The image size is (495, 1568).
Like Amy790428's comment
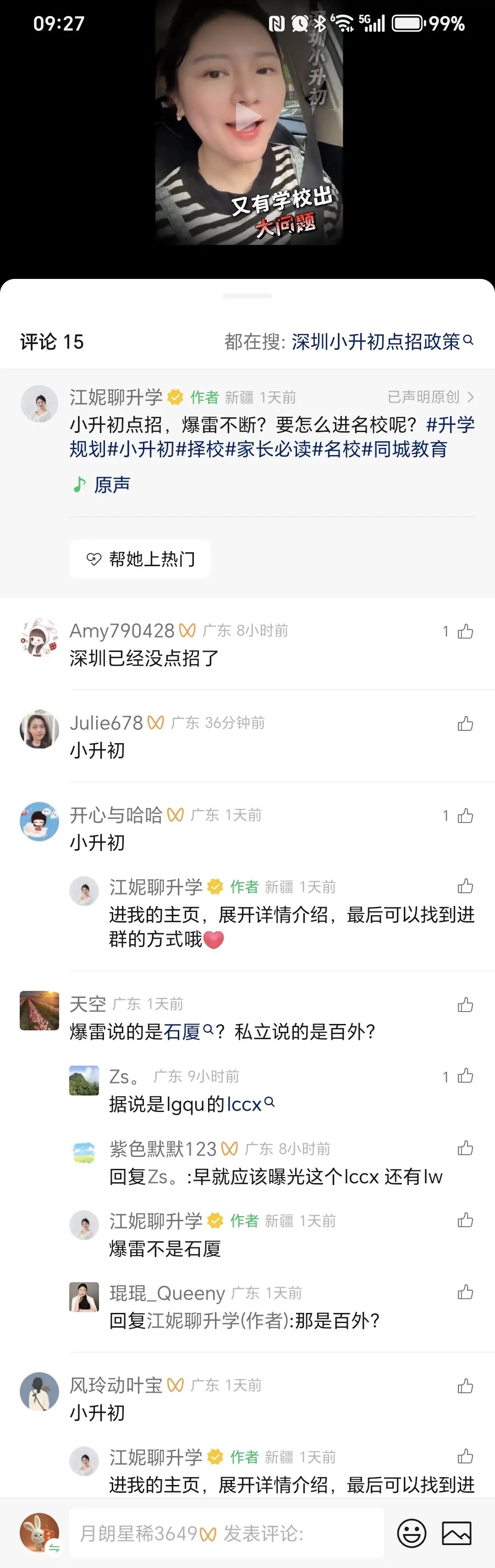pos(465,631)
